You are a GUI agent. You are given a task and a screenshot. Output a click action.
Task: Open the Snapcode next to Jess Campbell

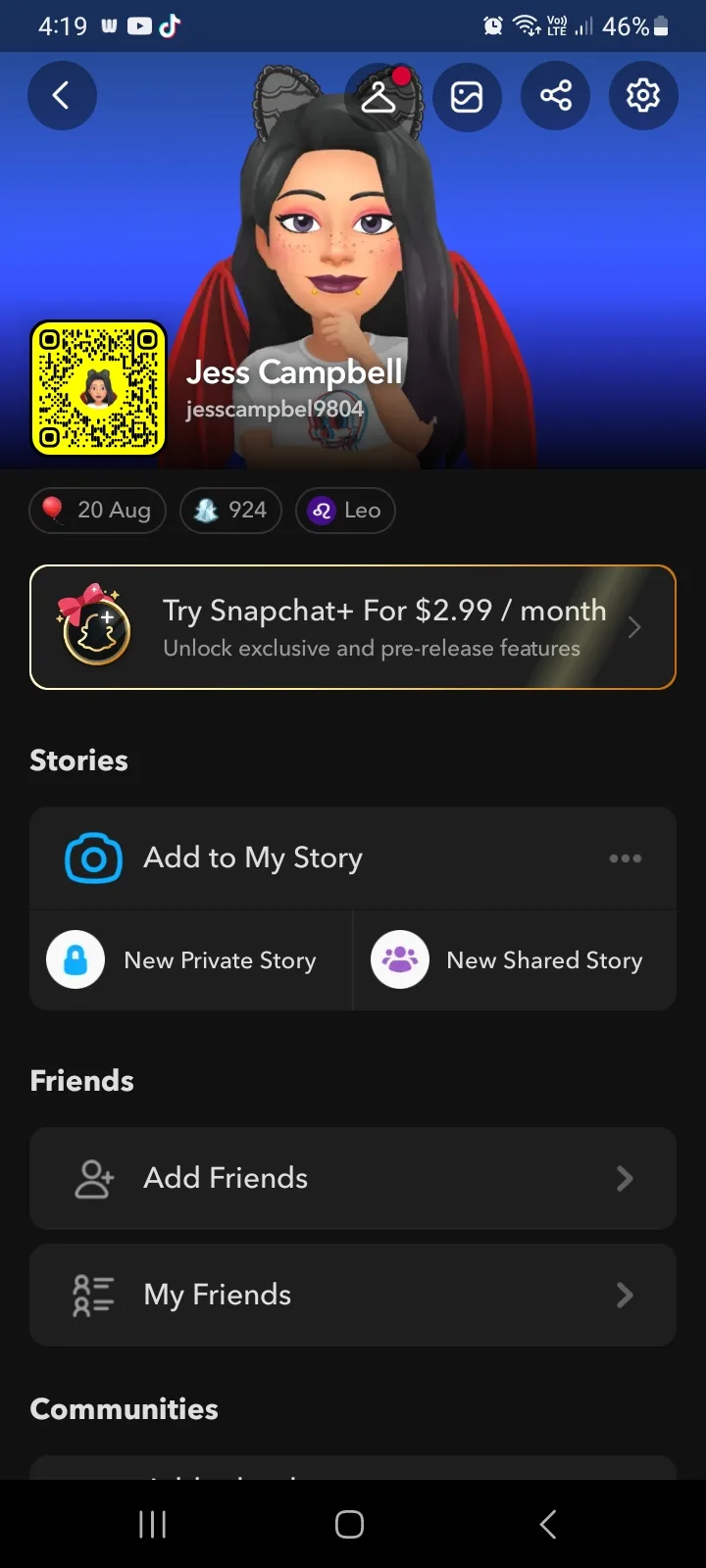pyautogui.click(x=98, y=389)
